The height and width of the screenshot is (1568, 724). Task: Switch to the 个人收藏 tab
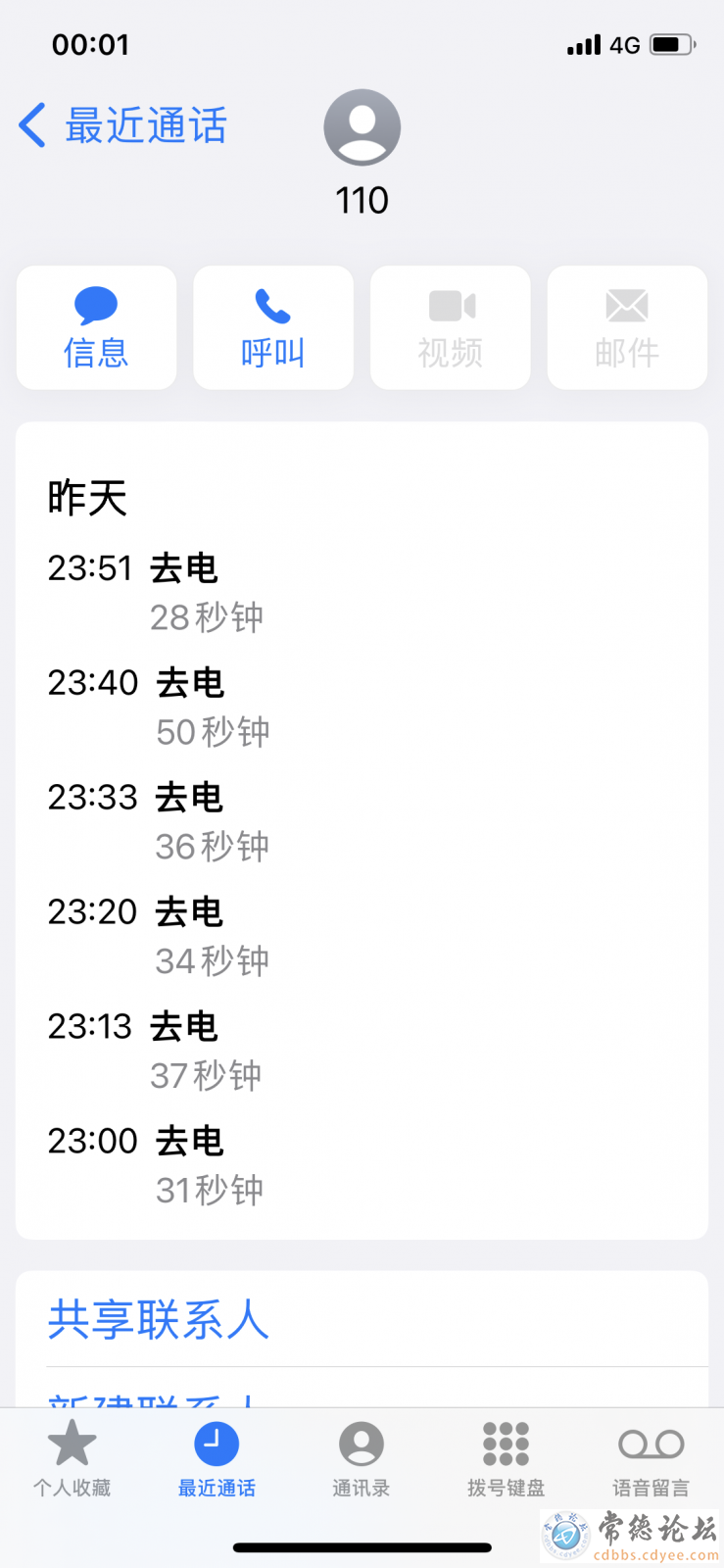pyautogui.click(x=72, y=1458)
